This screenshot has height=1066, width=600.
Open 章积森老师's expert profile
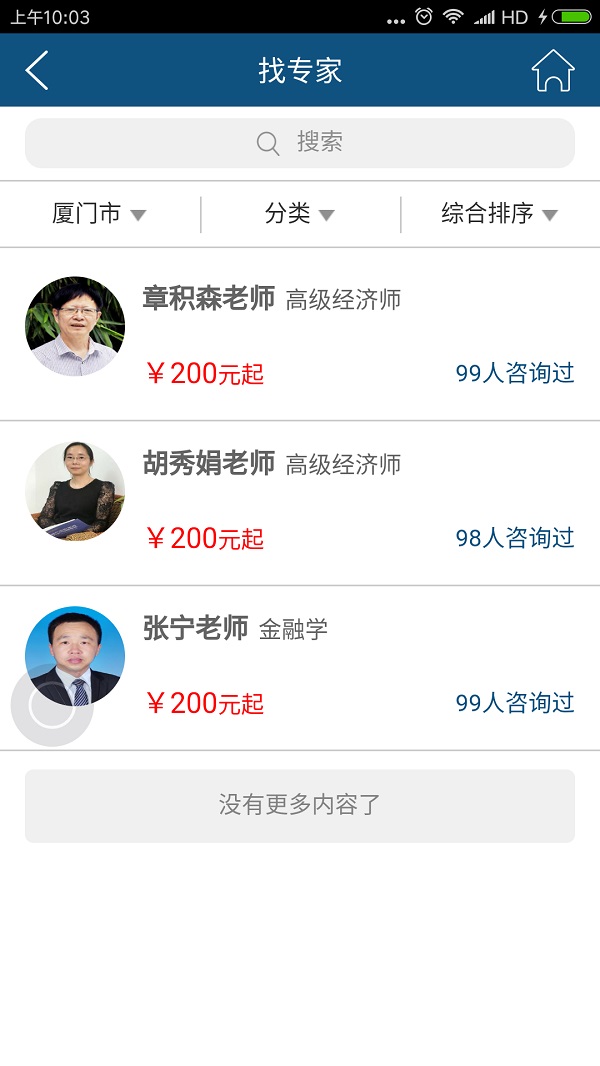(300, 334)
